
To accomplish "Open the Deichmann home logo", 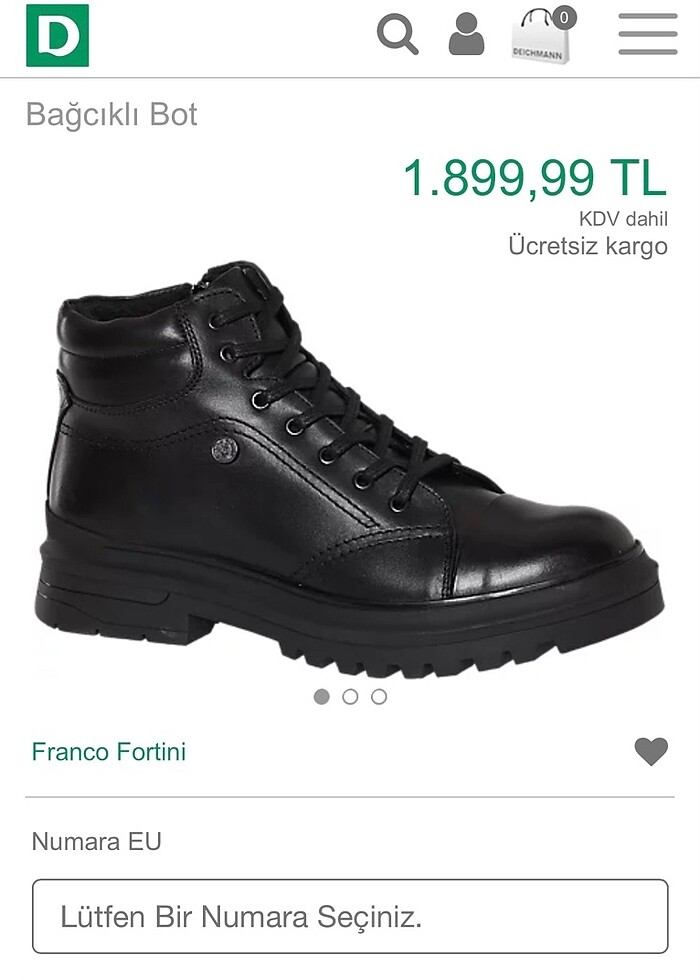I will (57, 35).
